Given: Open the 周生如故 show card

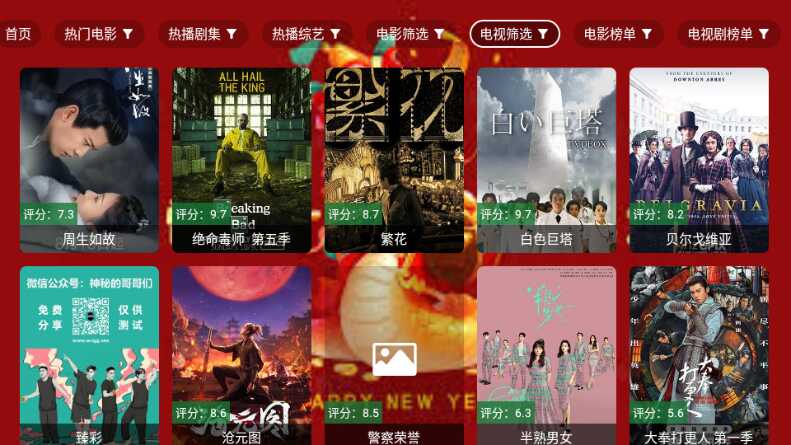Looking at the screenshot, I should [89, 158].
